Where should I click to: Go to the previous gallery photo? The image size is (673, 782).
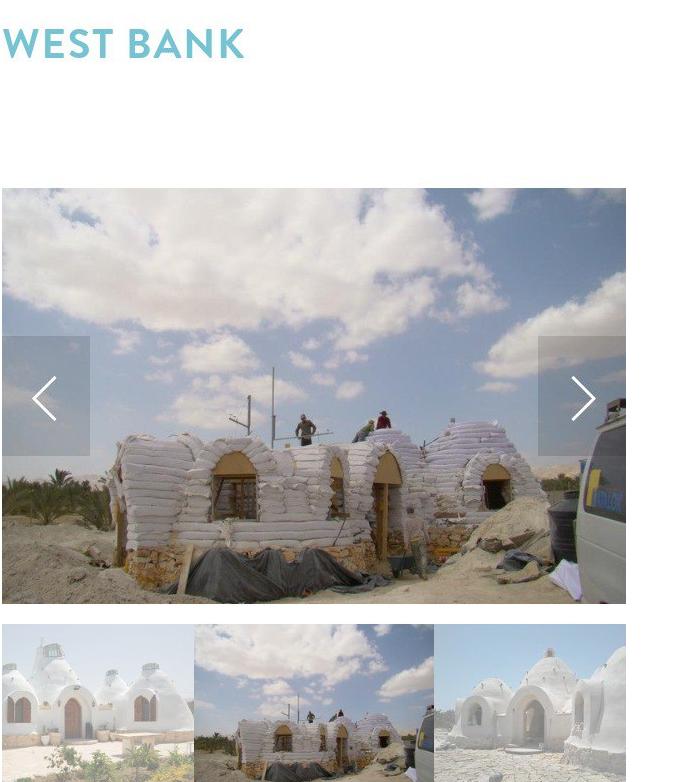click(x=45, y=397)
